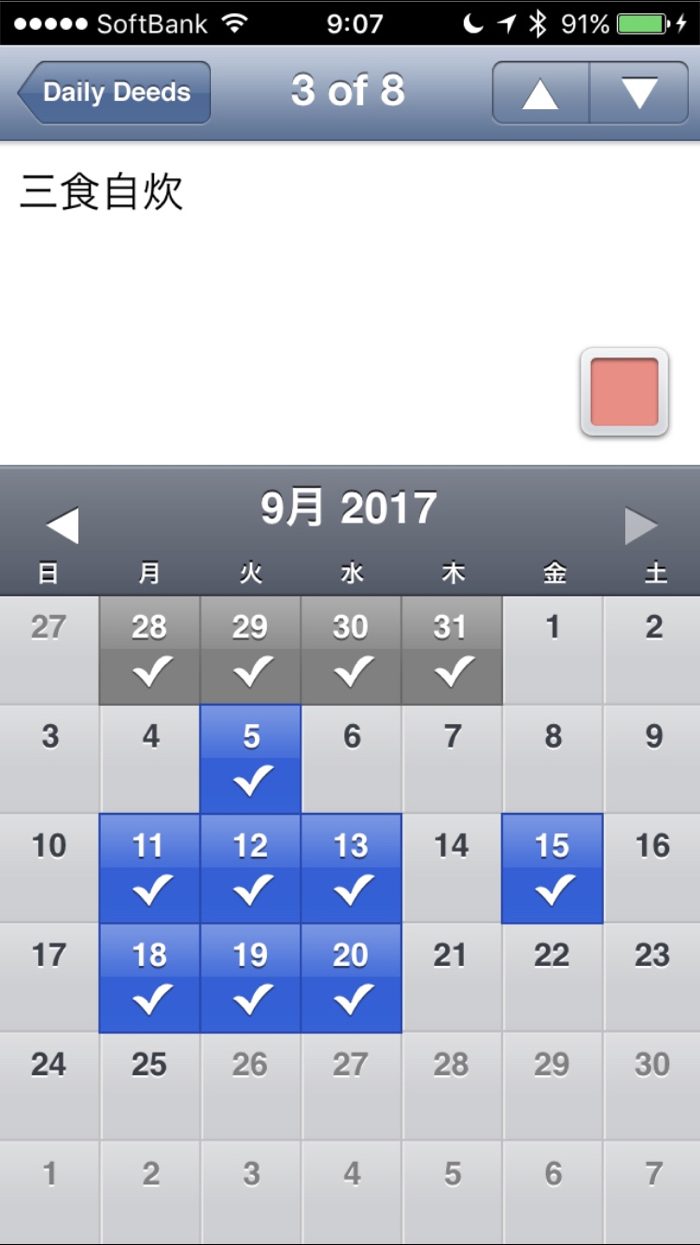Select September 1 on the calendar
This screenshot has width=700, height=1245.
pyautogui.click(x=553, y=650)
